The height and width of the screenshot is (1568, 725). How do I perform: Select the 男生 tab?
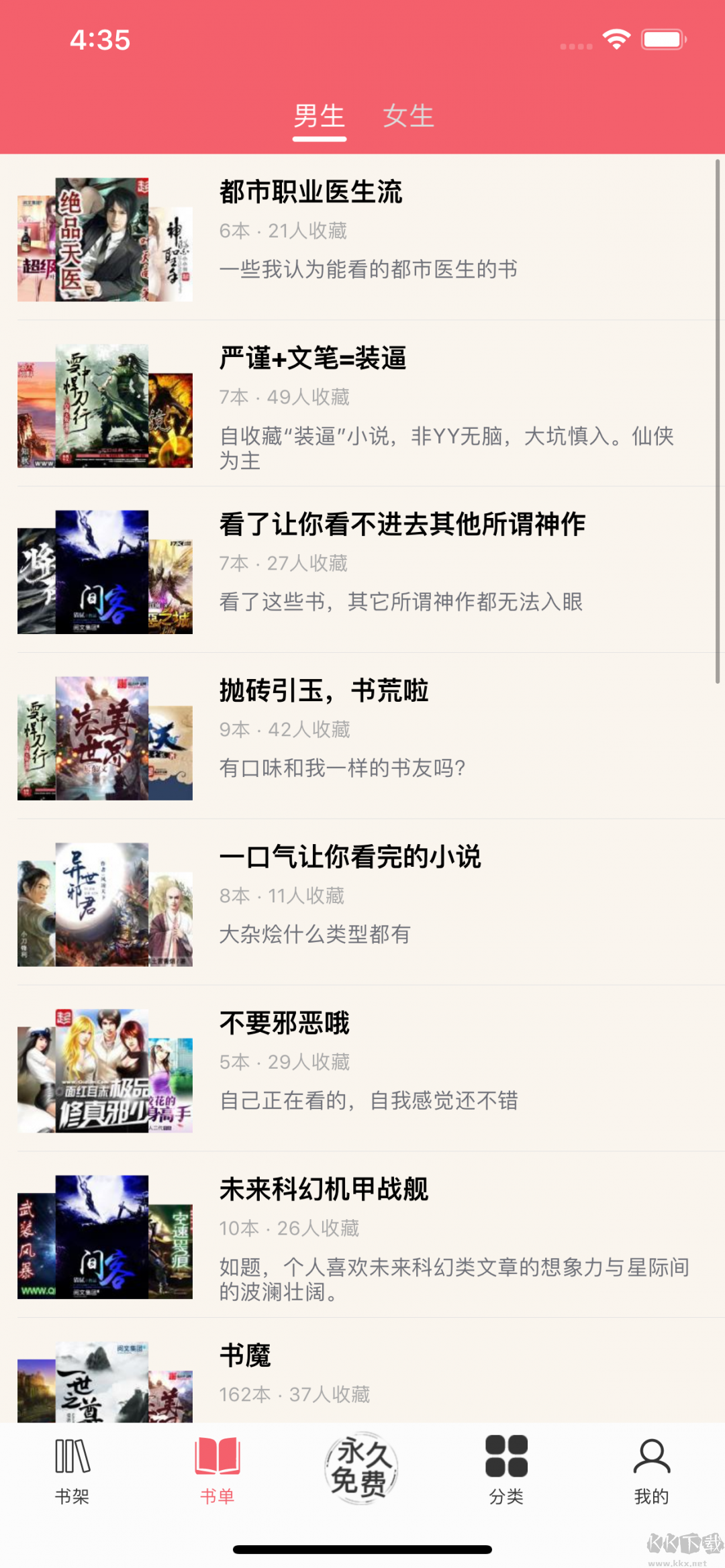pyautogui.click(x=319, y=116)
